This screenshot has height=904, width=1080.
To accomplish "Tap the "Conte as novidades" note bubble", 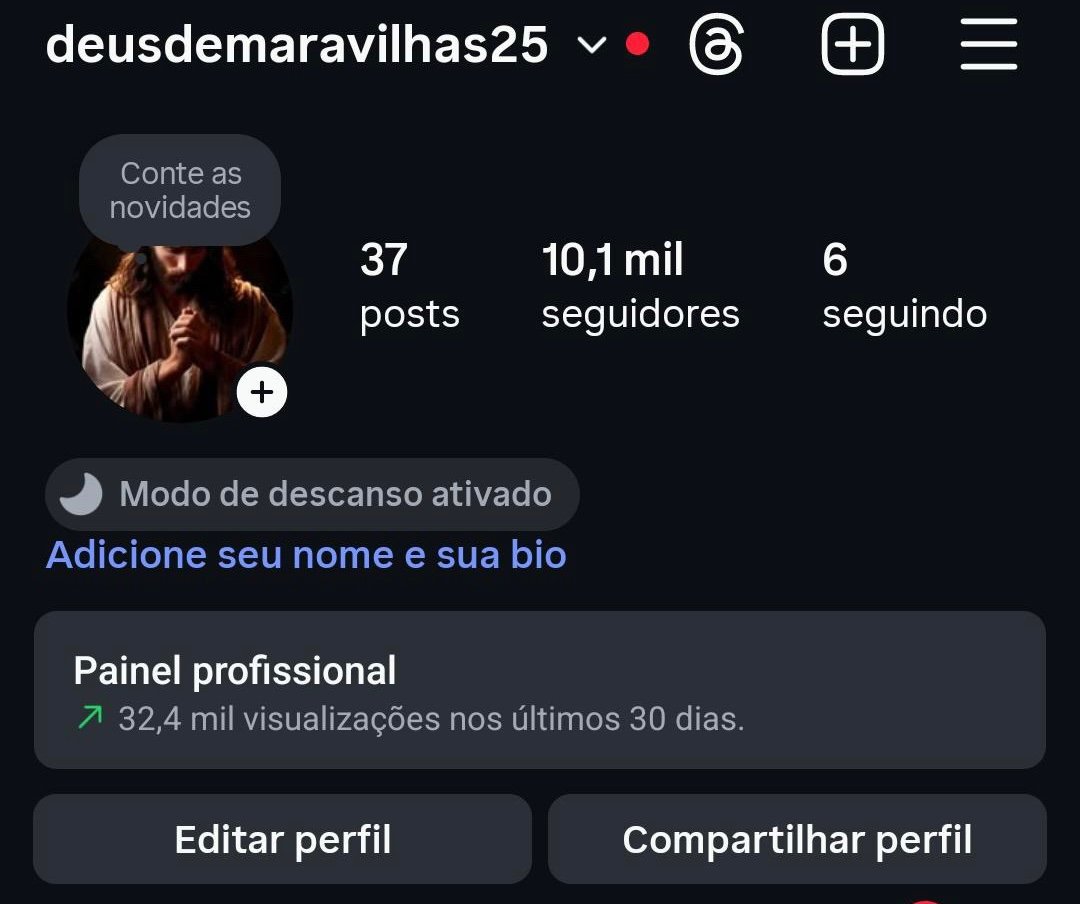I will [180, 190].
